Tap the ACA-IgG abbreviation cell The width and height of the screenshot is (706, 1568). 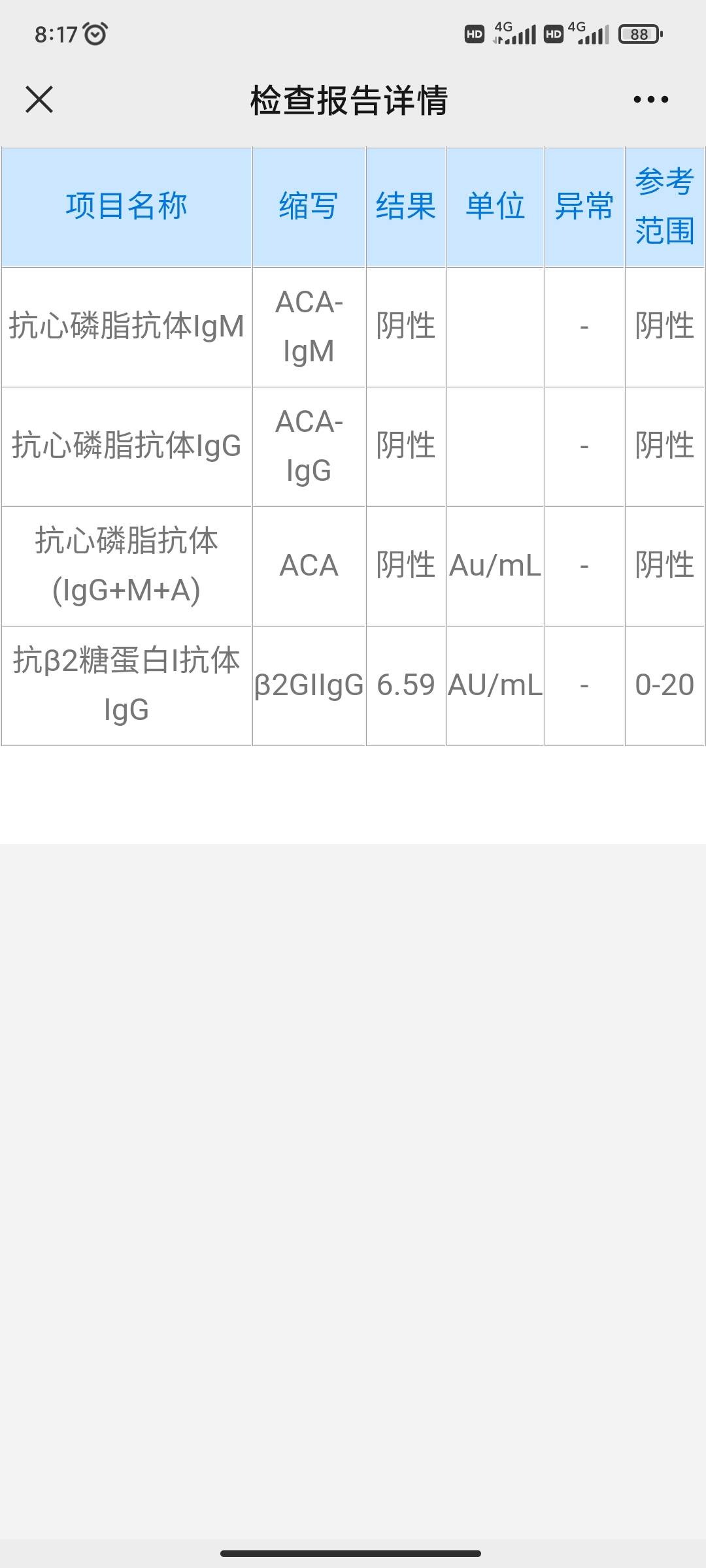pyautogui.click(x=307, y=443)
